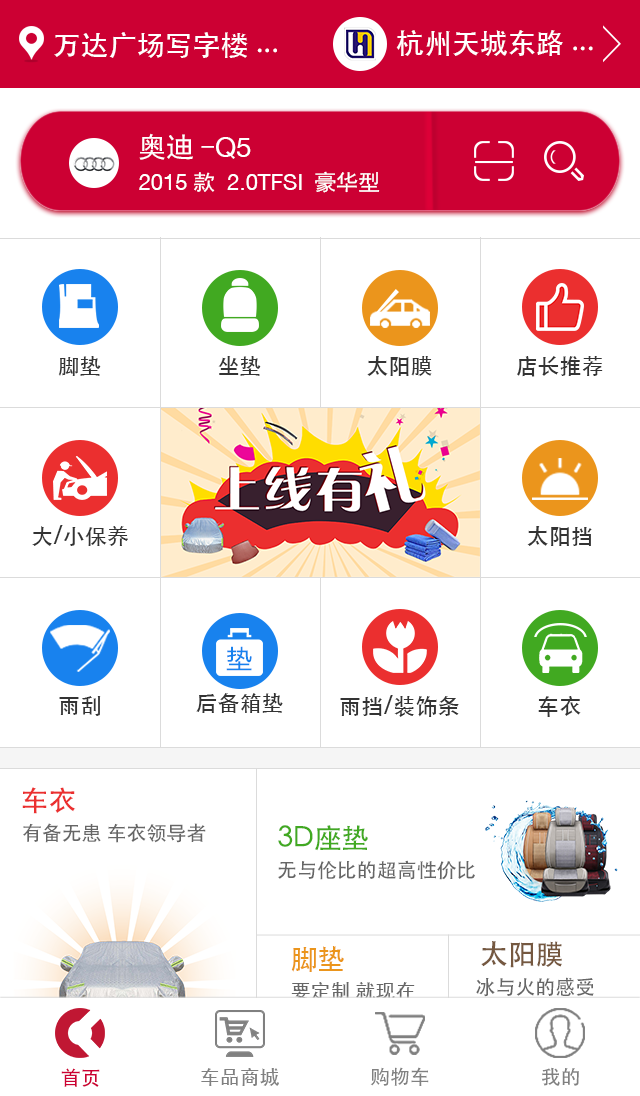
Task: Open the 脚垫 category
Action: click(80, 322)
